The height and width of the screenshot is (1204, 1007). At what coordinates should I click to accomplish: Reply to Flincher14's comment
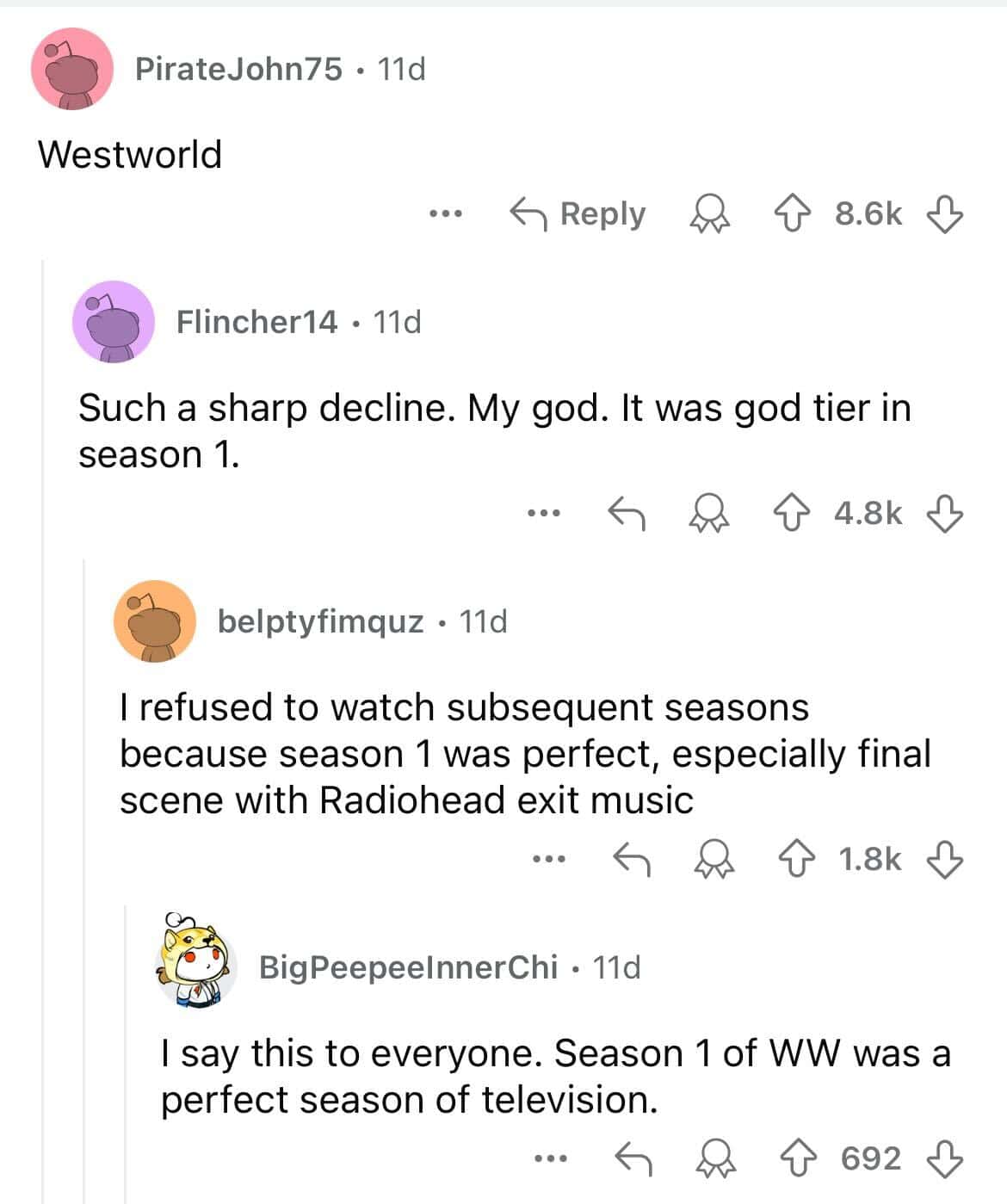(627, 514)
